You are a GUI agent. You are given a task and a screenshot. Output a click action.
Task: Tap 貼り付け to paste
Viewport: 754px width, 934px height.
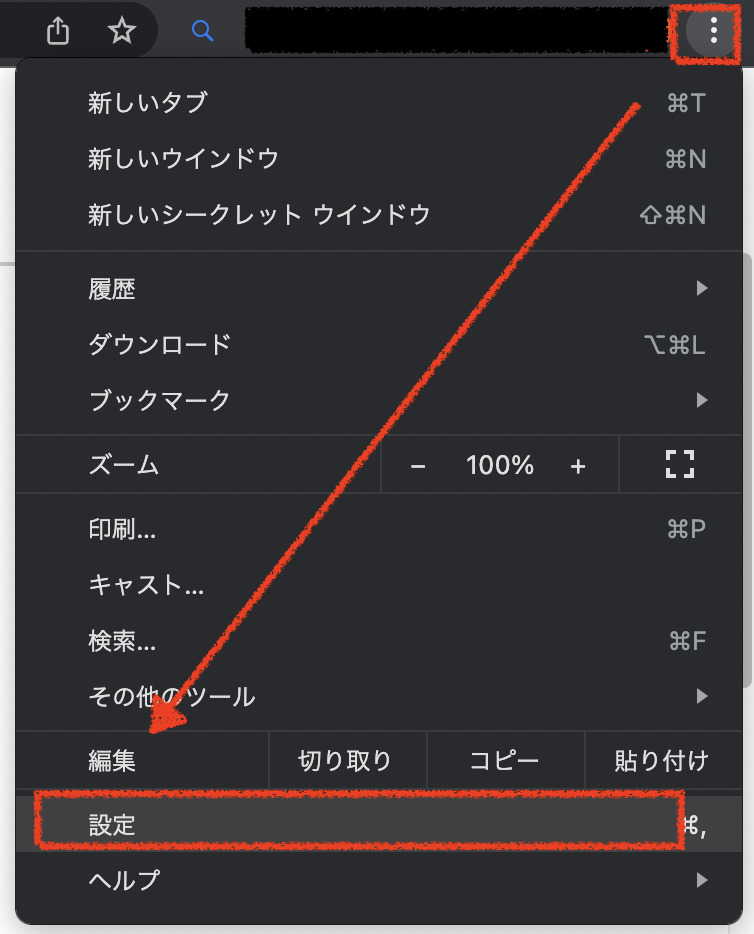tap(661, 761)
